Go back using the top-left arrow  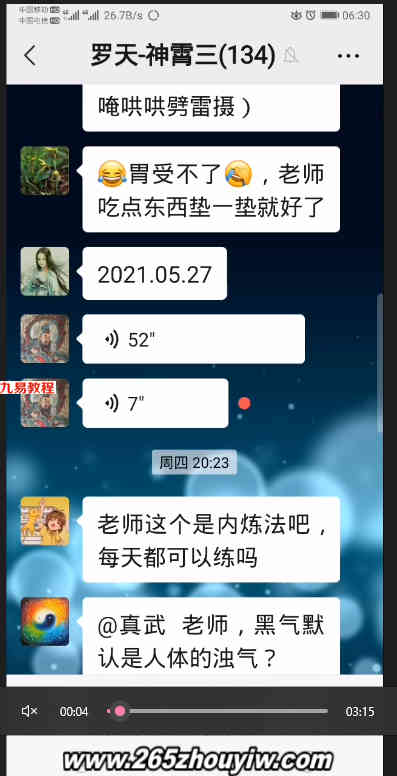[x=30, y=55]
